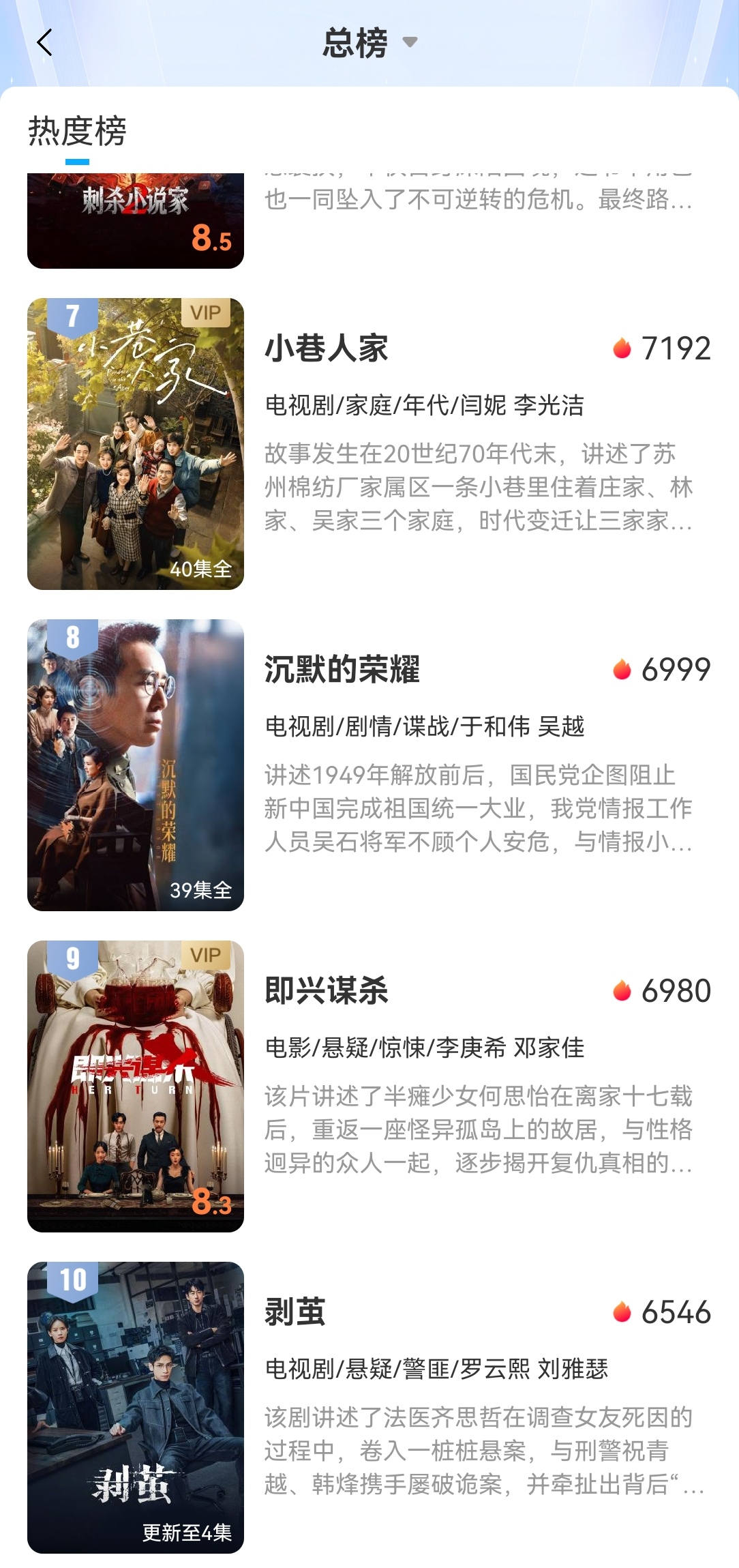
Task: Open the movie 即兴谋杀
Action: point(326,991)
